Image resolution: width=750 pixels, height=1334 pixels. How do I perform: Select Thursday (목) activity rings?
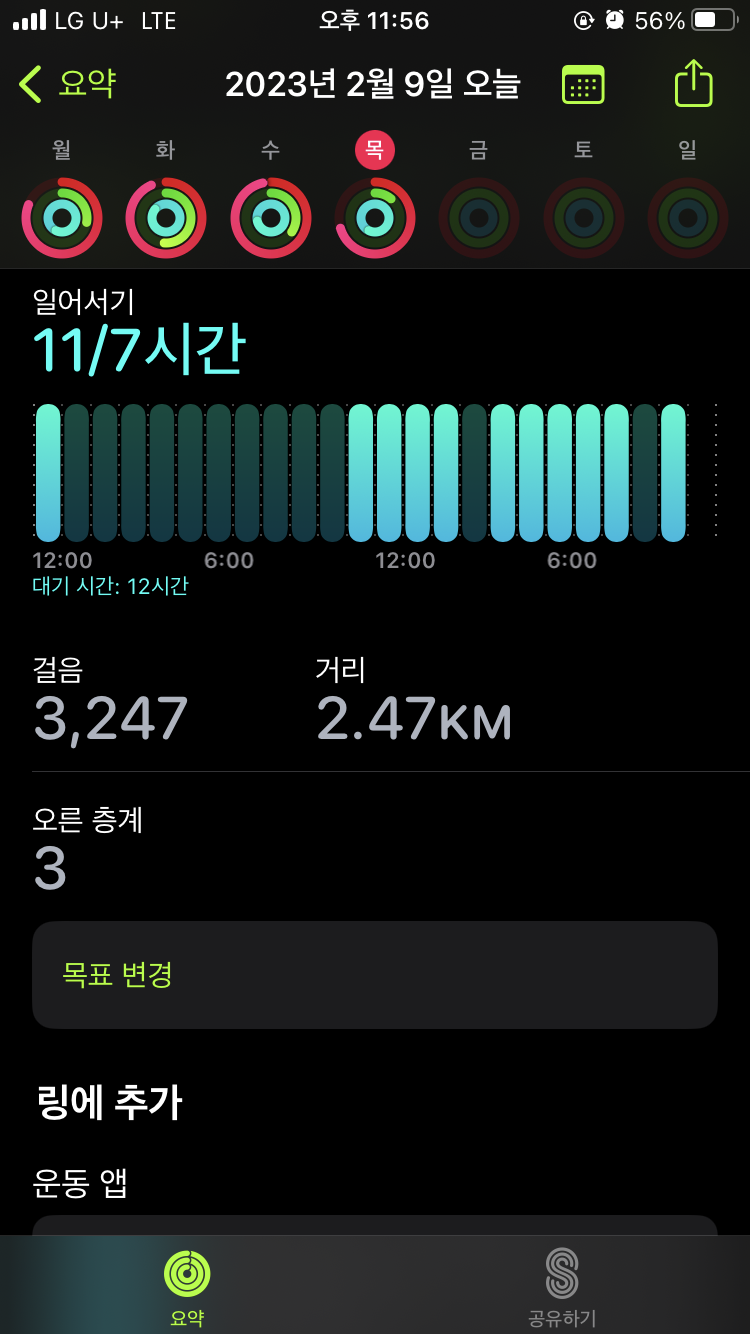(x=375, y=217)
